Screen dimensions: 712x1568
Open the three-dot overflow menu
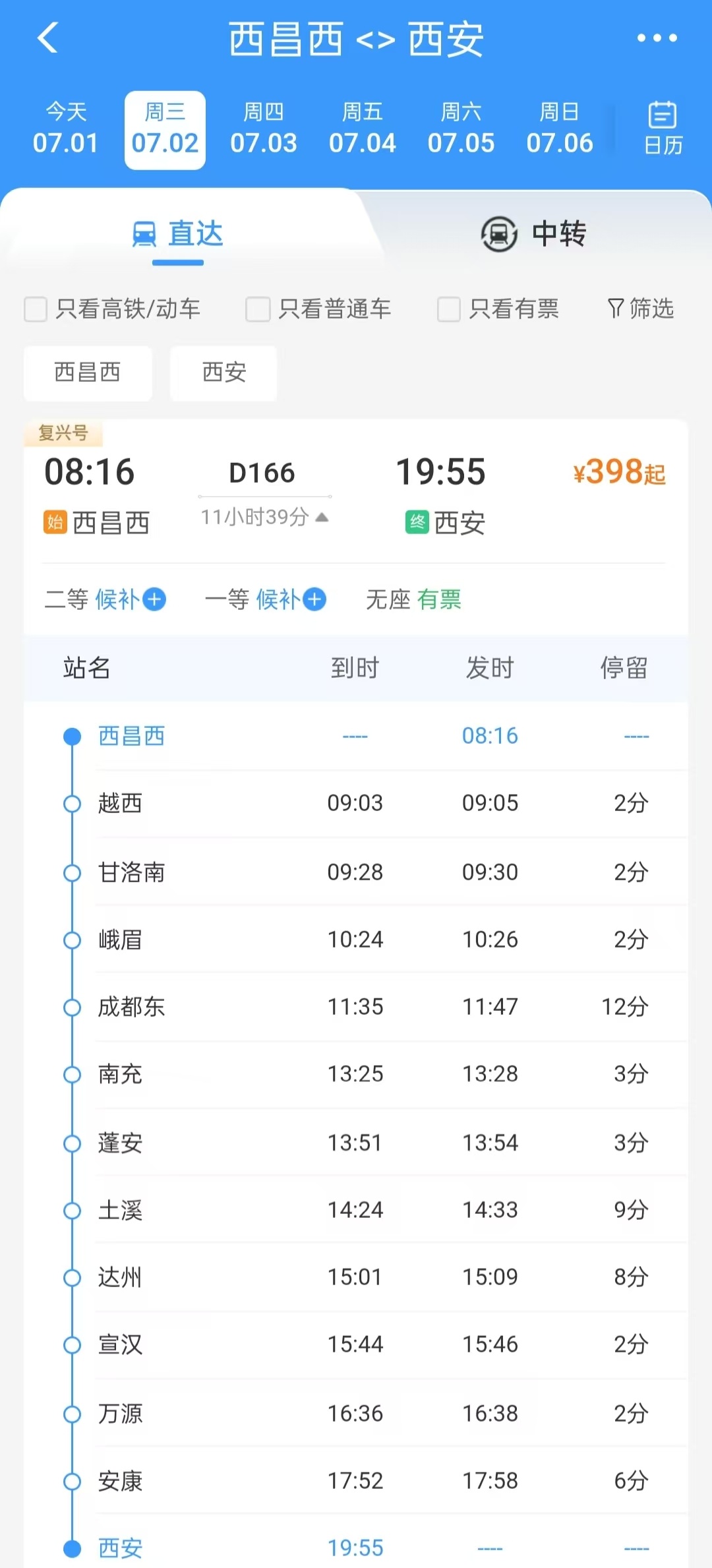[657, 38]
